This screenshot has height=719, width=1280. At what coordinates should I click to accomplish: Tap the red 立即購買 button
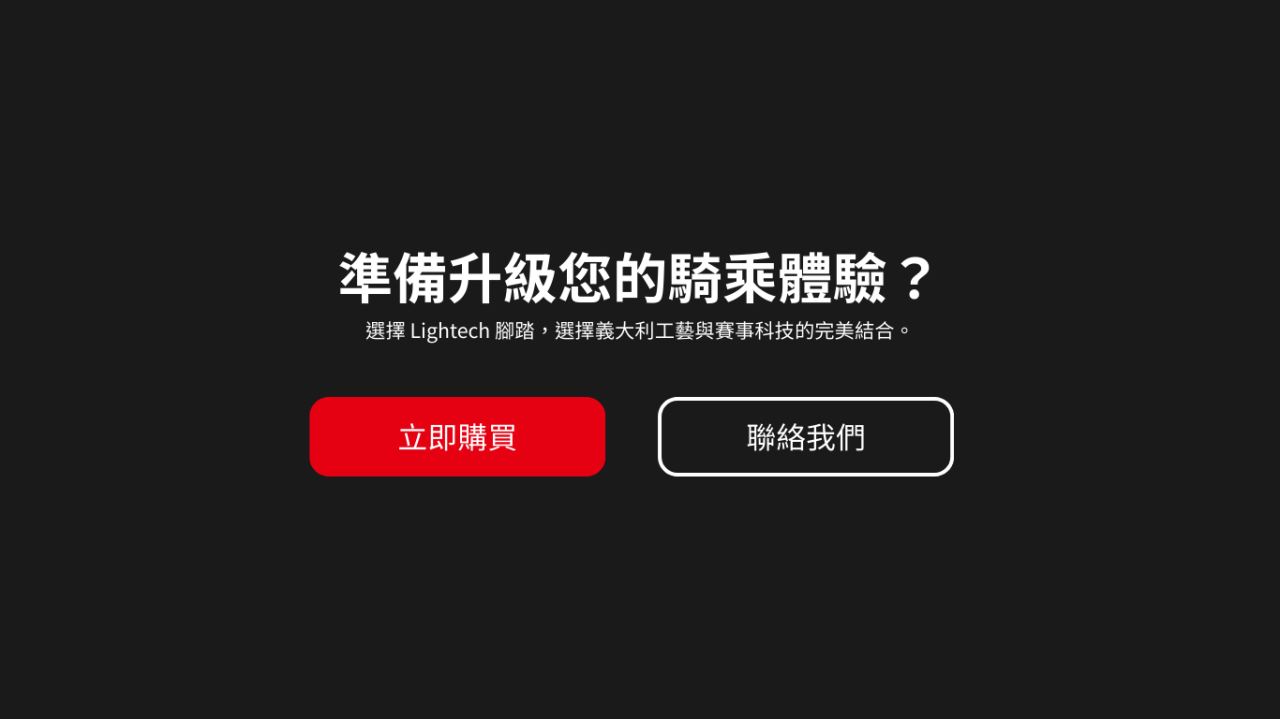pyautogui.click(x=457, y=437)
